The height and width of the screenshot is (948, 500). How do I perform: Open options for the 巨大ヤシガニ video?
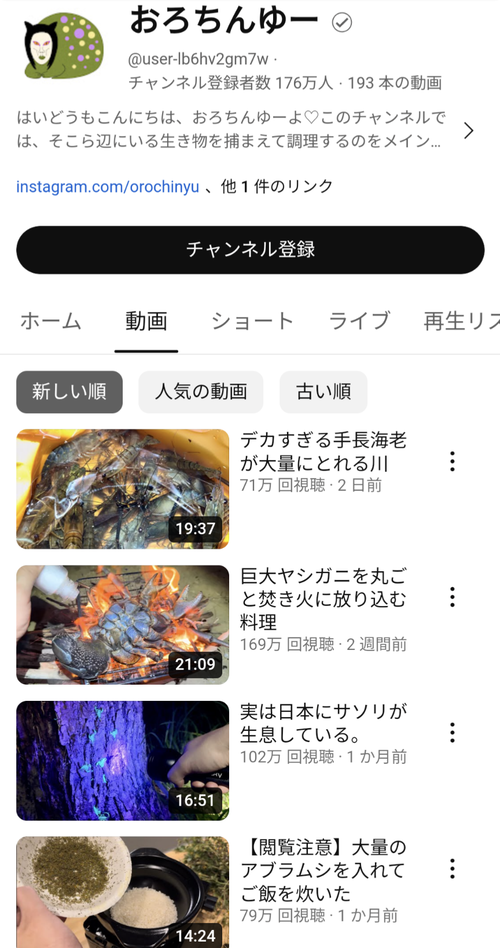pyautogui.click(x=452, y=597)
